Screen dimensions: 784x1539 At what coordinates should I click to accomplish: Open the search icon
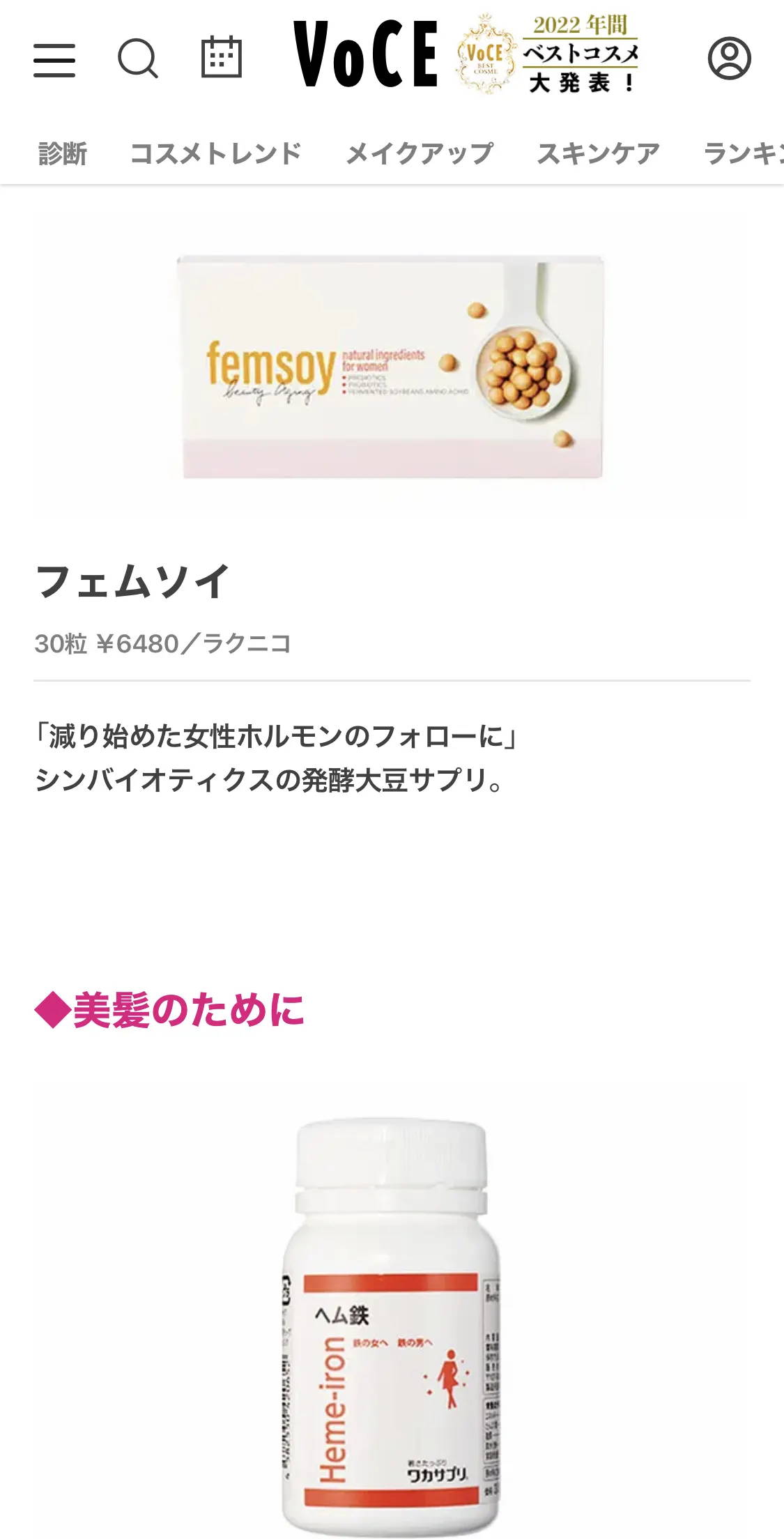tap(138, 59)
